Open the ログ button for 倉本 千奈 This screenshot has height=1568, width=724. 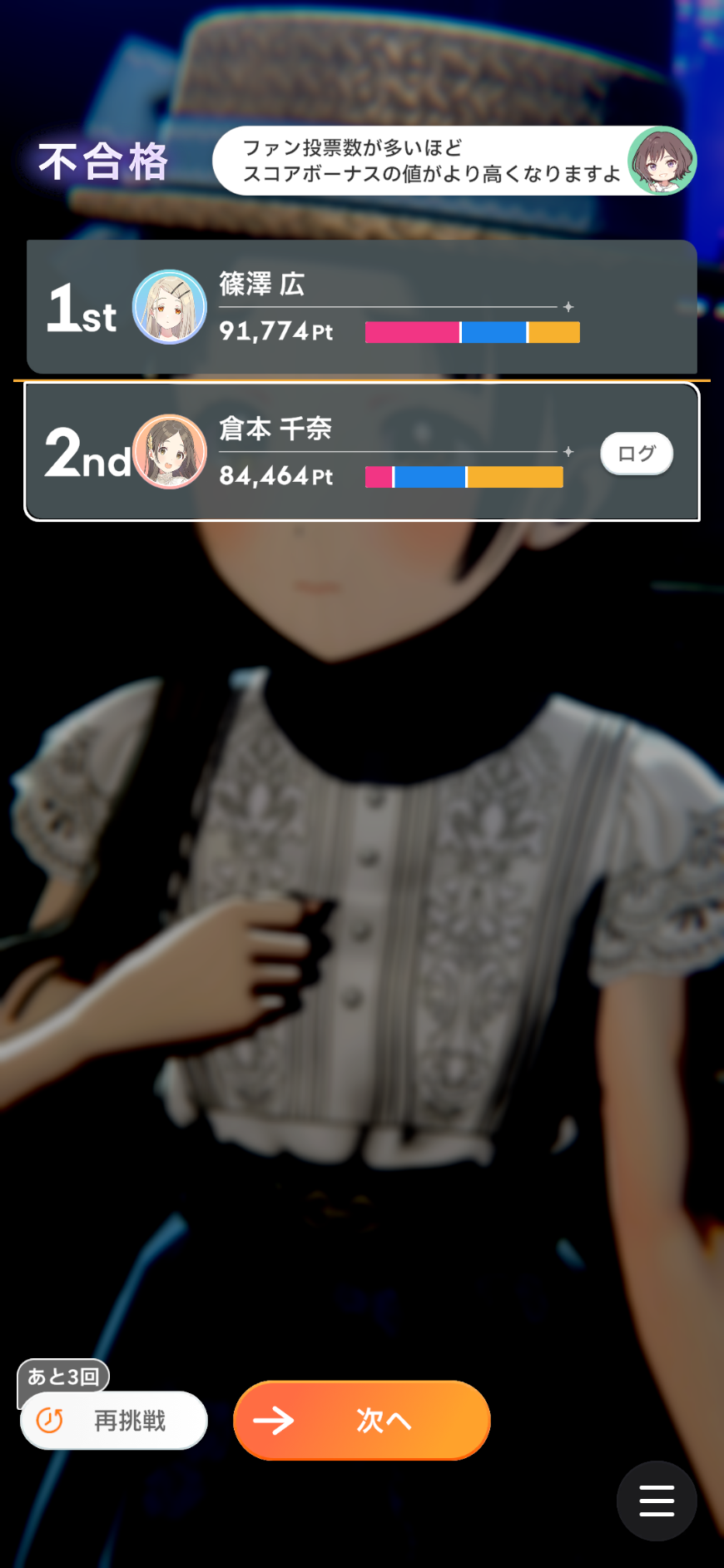[x=637, y=454]
